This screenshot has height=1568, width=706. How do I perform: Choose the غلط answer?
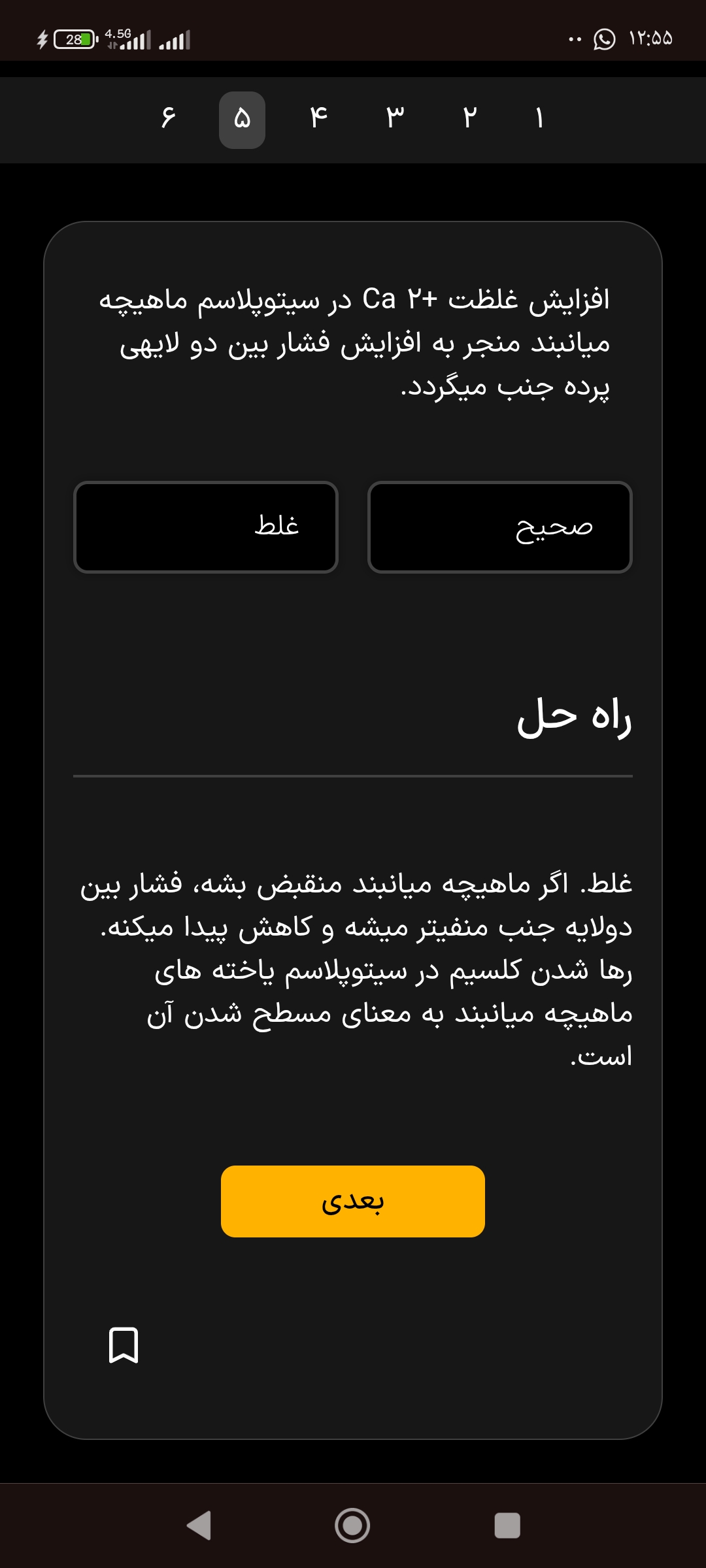(206, 527)
